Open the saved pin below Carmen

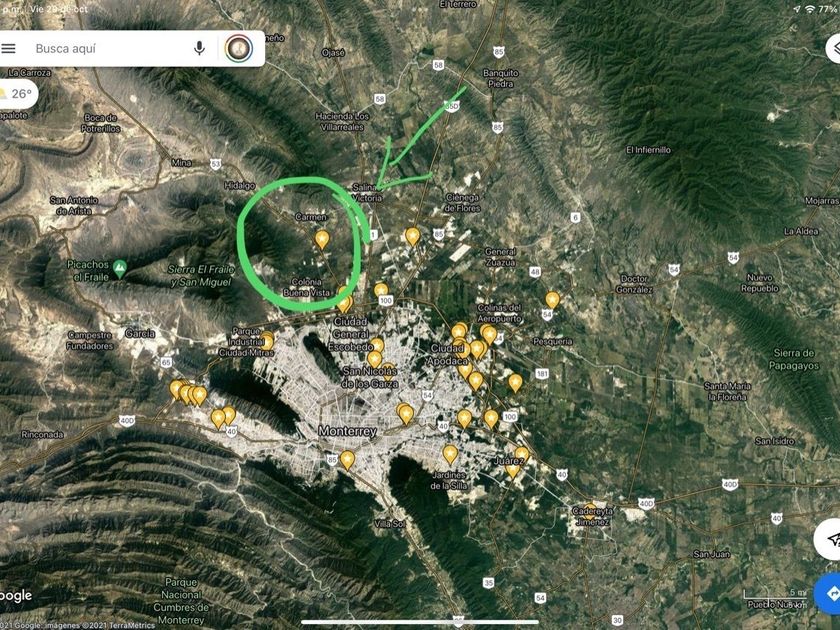coord(321,239)
